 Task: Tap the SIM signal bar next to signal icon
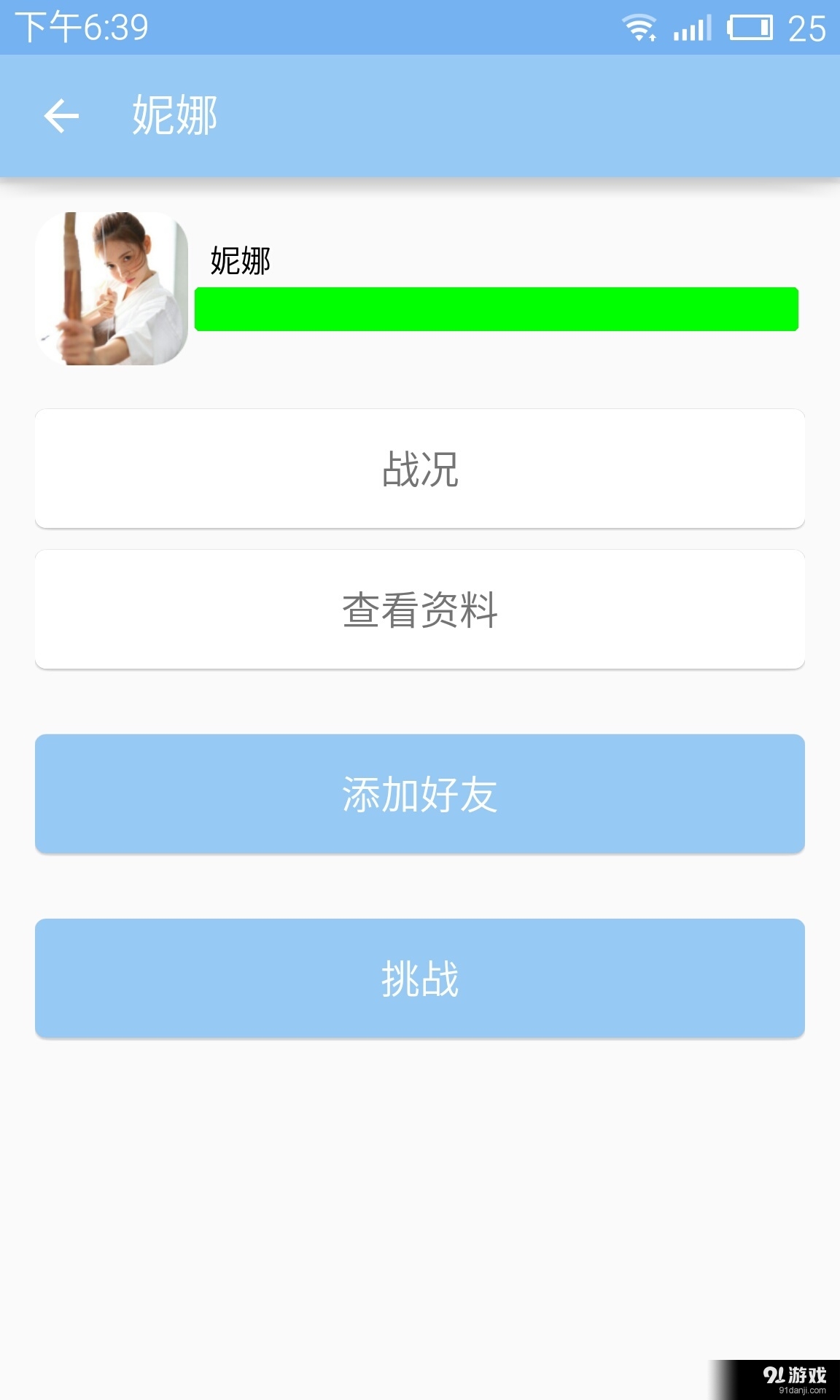pos(711,24)
